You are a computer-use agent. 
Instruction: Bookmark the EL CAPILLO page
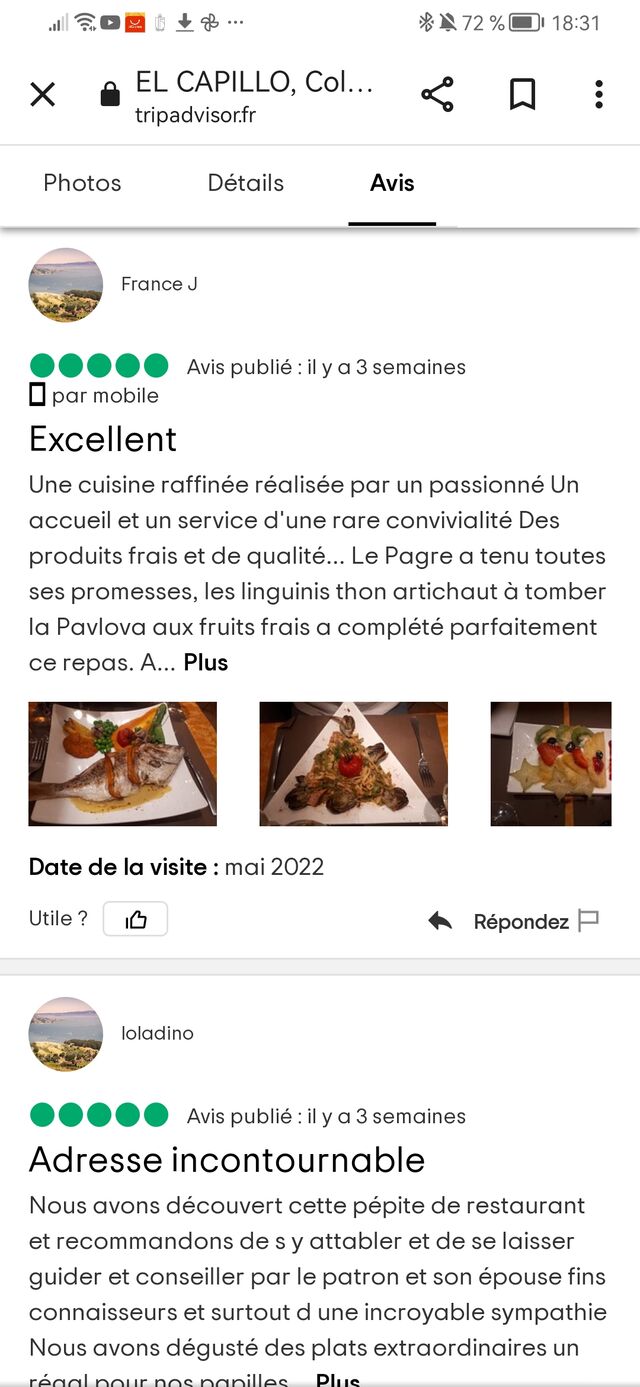522,95
